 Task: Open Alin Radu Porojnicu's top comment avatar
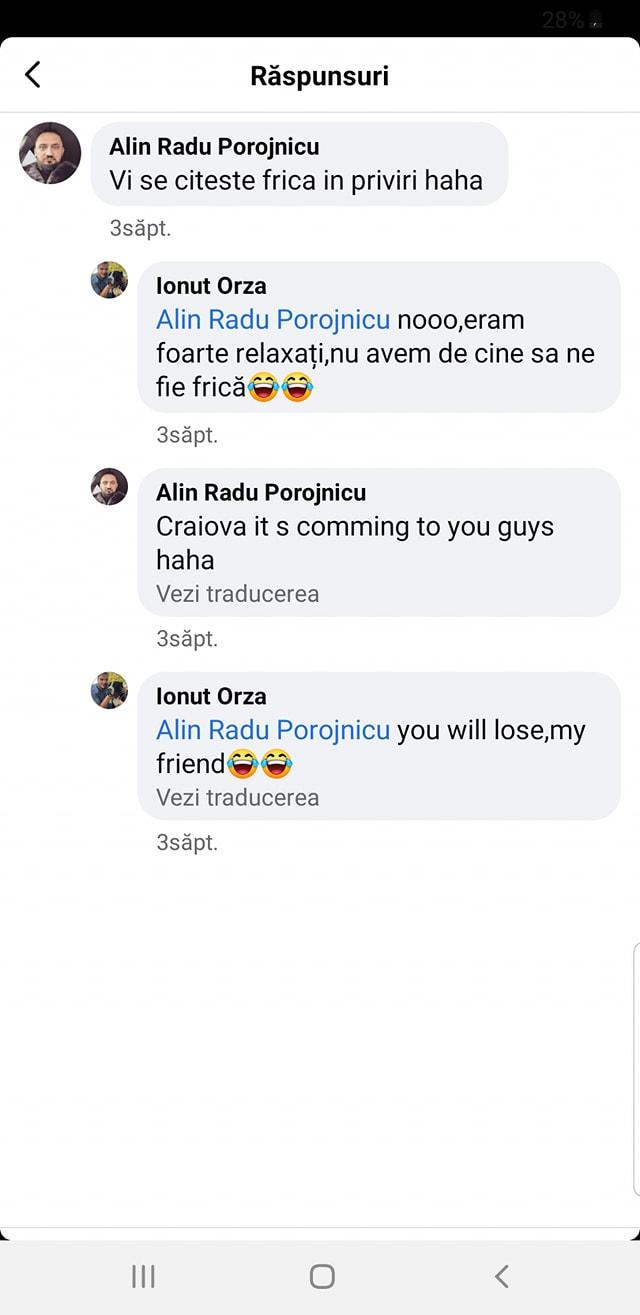50,153
